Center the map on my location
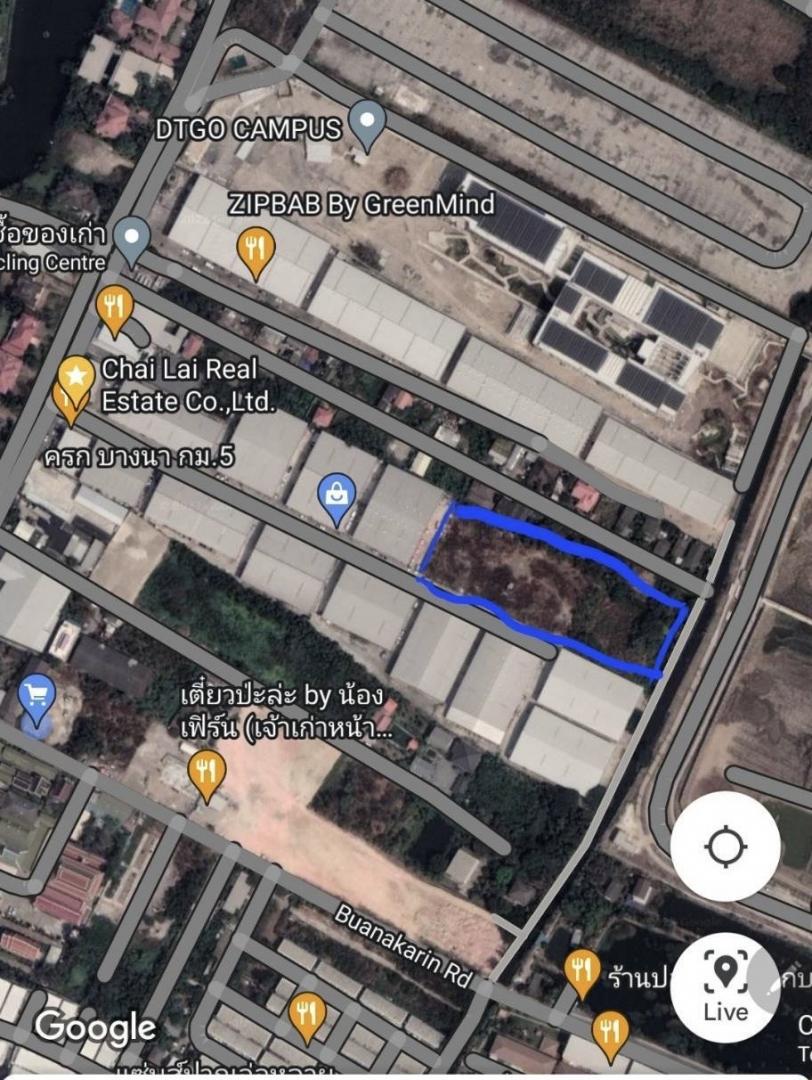The width and height of the screenshot is (812, 1080). [x=725, y=848]
